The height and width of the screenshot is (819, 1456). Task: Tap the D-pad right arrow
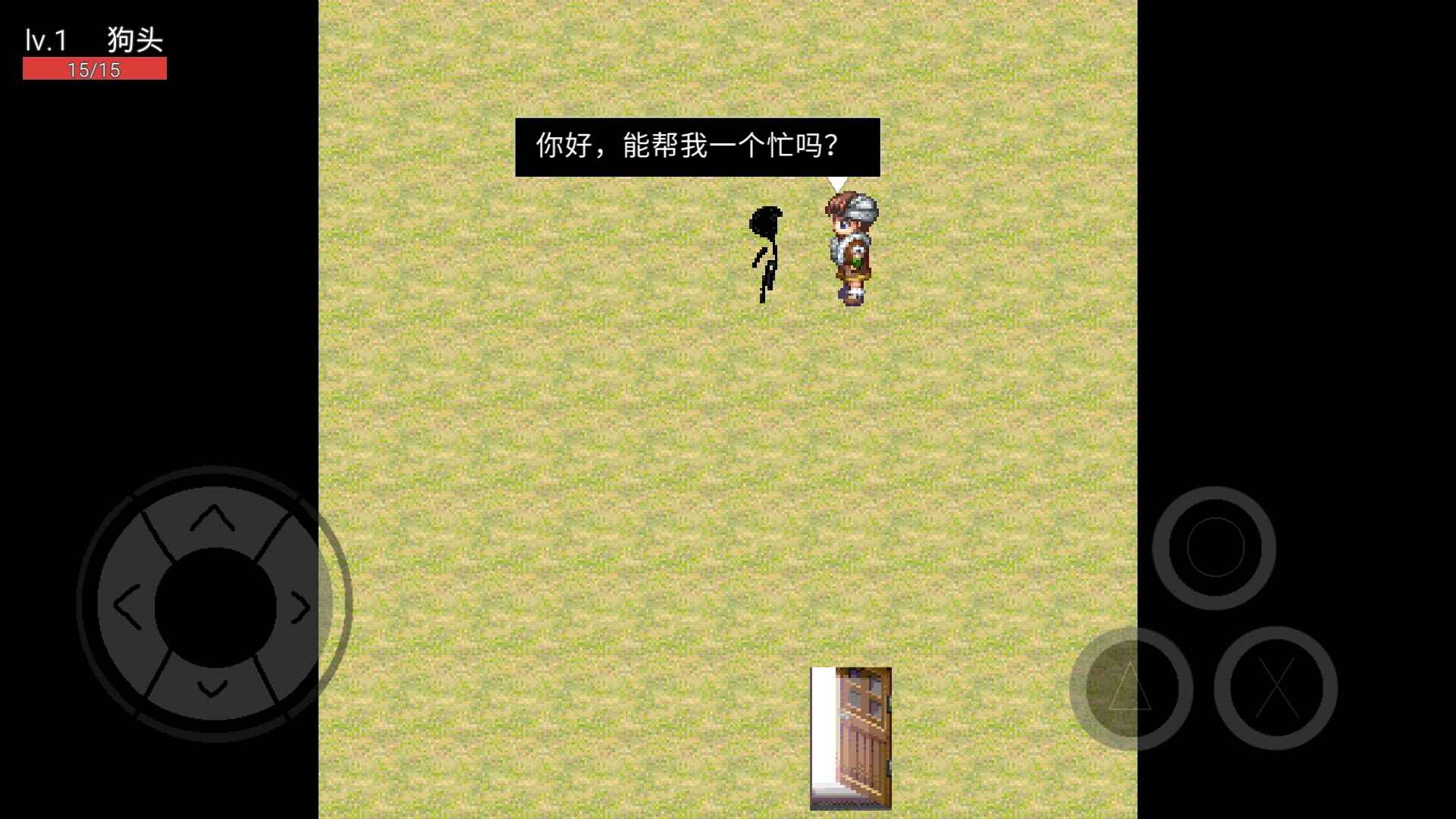(301, 607)
